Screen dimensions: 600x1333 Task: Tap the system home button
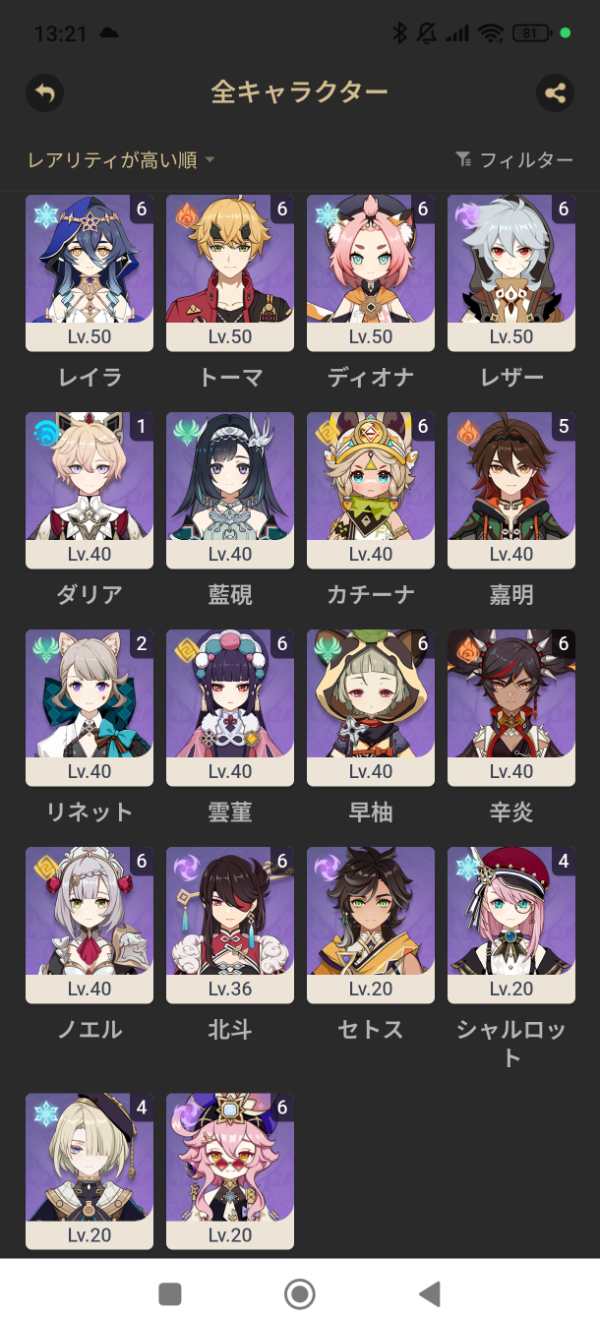coord(299,1294)
